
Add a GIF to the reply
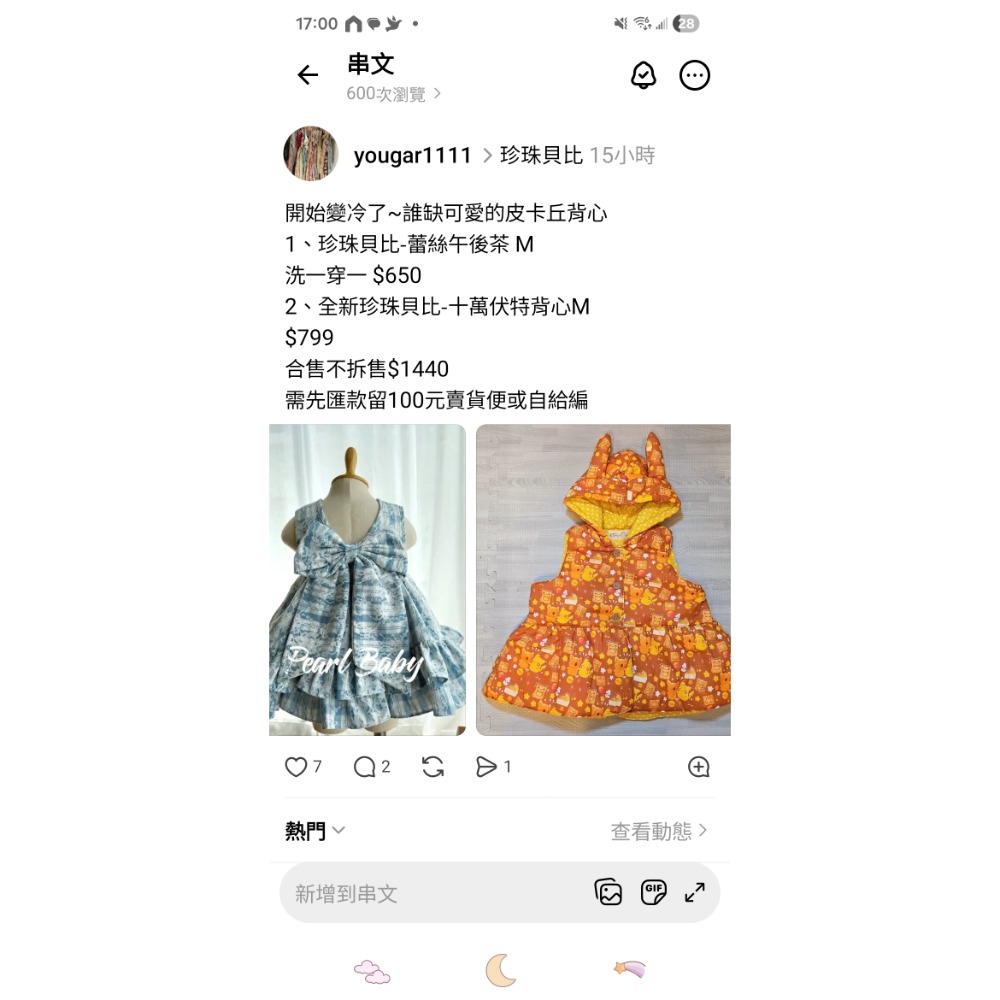tap(653, 892)
